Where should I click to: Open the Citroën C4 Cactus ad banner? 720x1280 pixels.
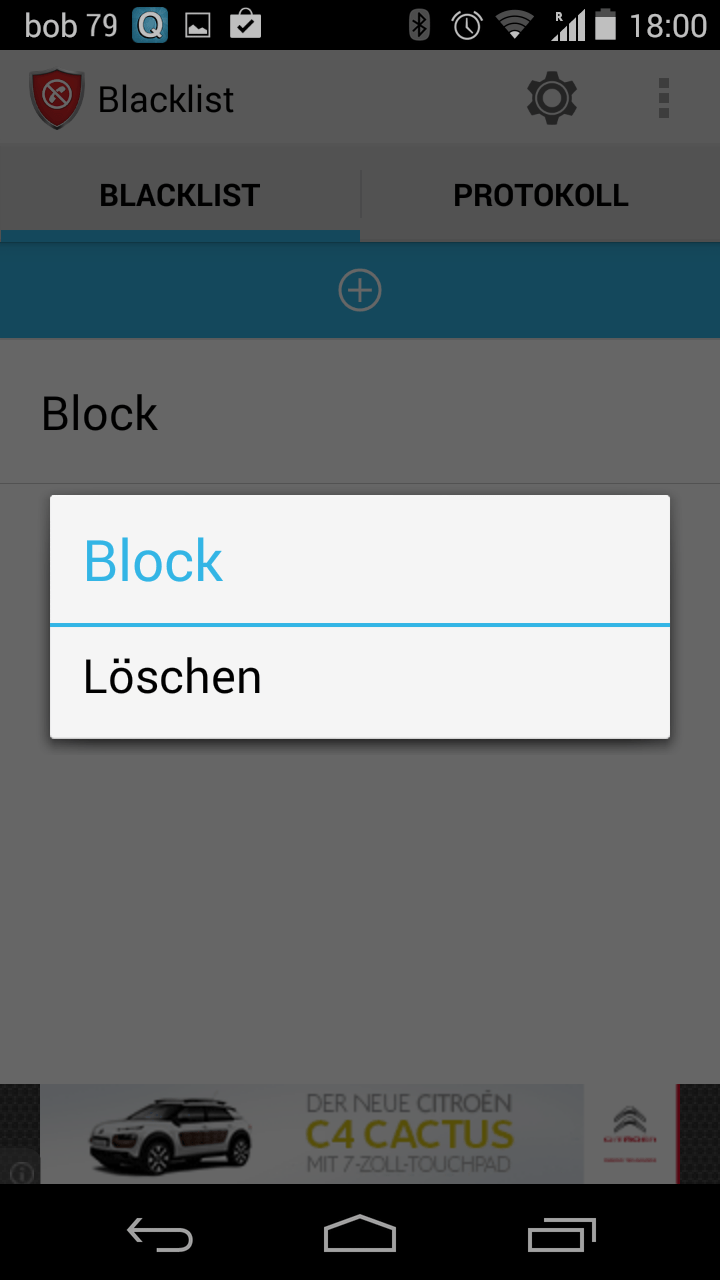point(360,1134)
